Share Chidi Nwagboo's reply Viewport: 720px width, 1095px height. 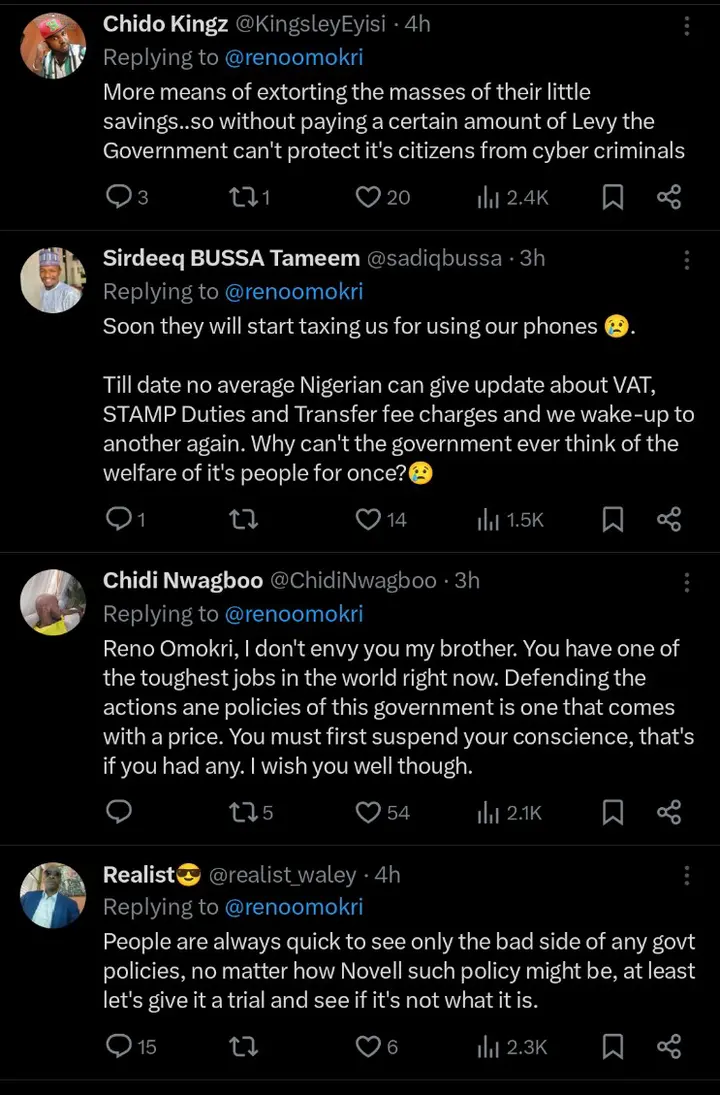[669, 812]
